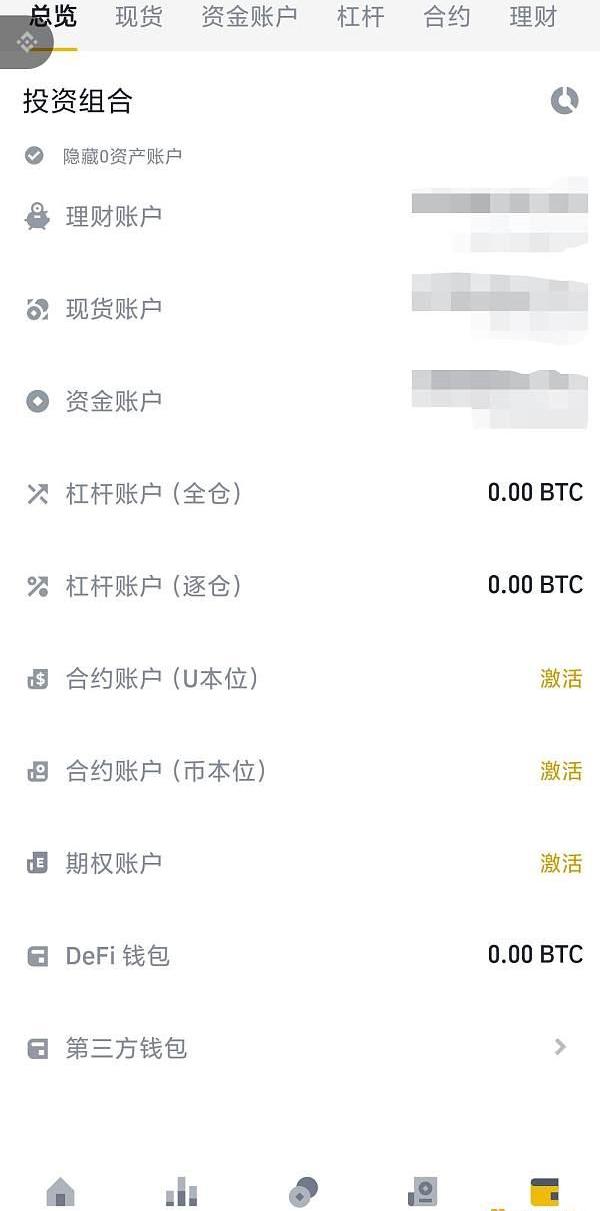Activate 合约账户 (币本位)
This screenshot has width=600, height=1211.
pyautogui.click(x=561, y=771)
